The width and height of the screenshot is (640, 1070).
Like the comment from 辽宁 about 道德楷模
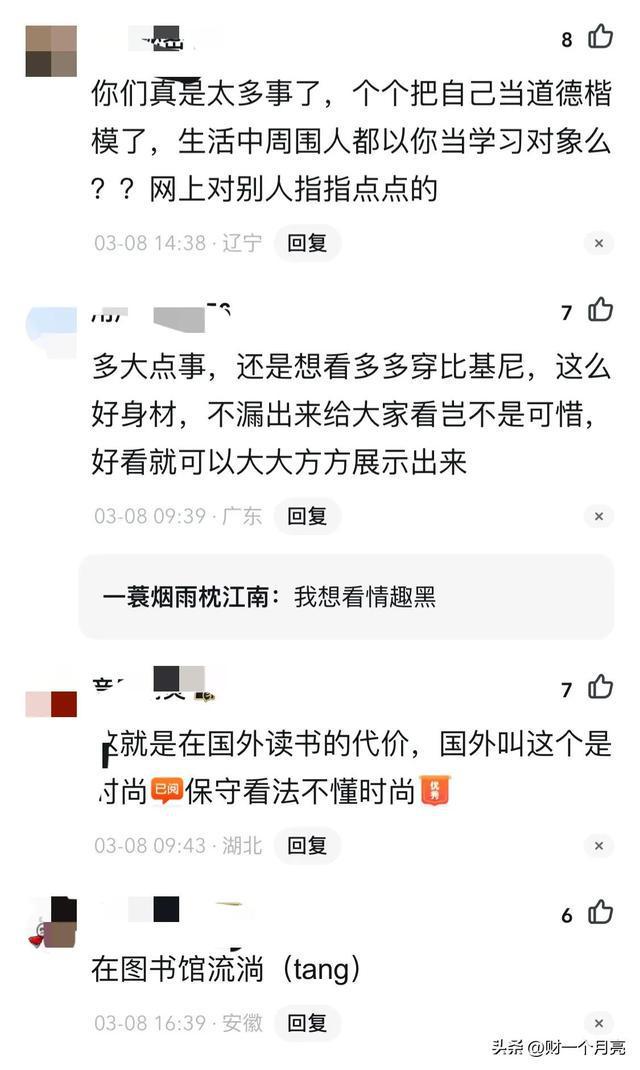click(600, 38)
